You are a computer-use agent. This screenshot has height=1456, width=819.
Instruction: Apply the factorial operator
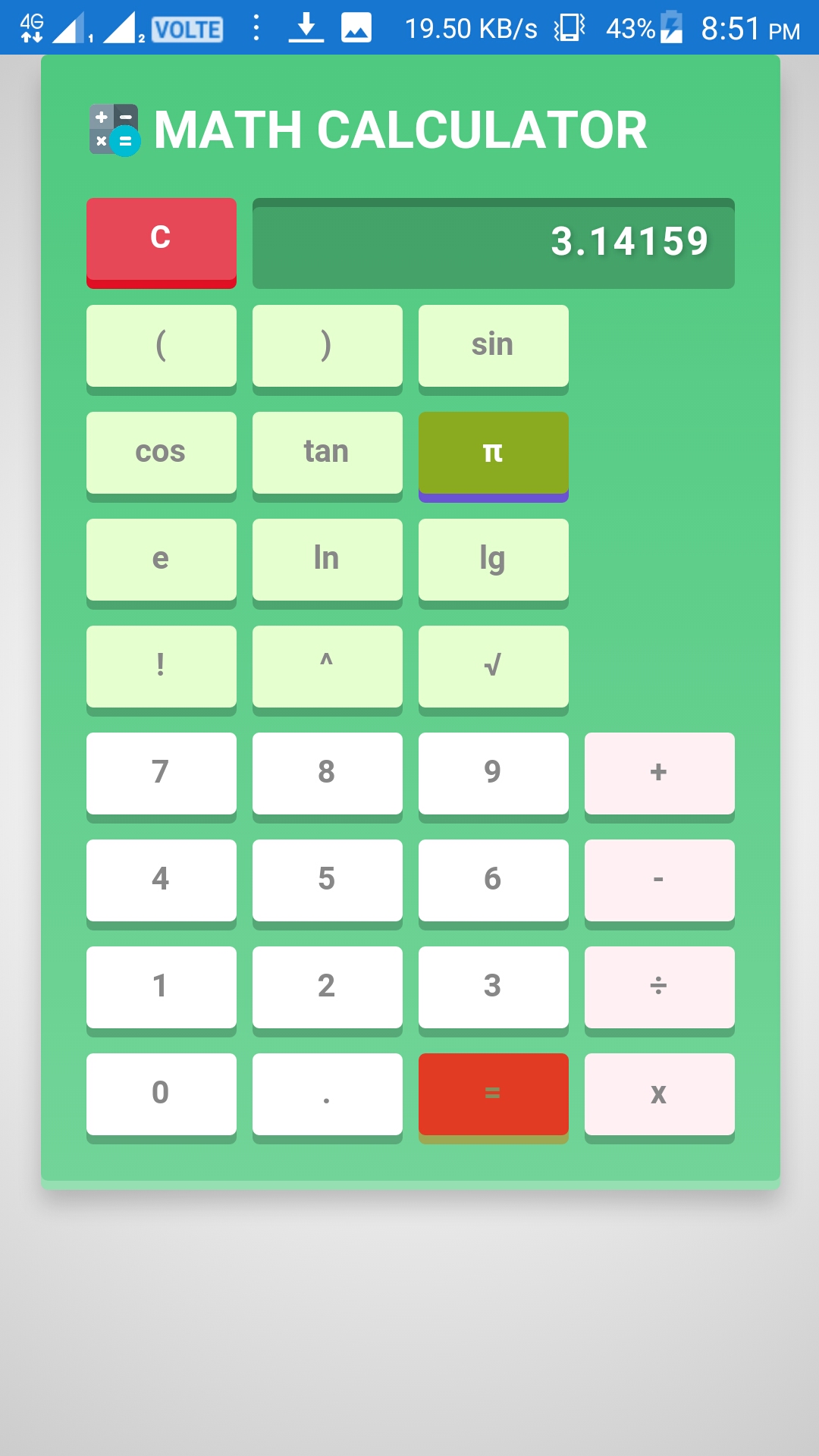(x=161, y=667)
